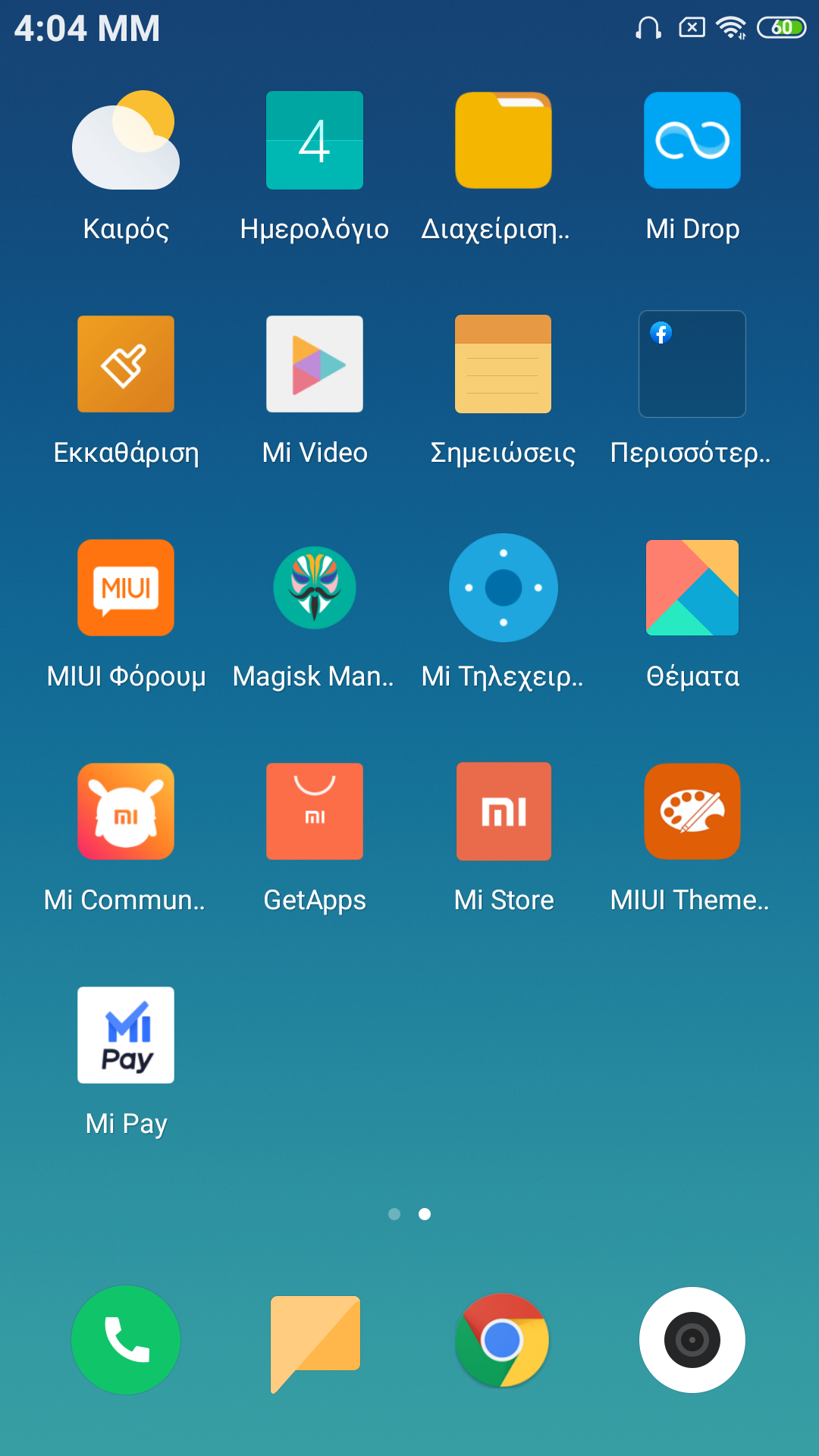Open Mi Video
This screenshot has width=819, height=1456.
click(315, 364)
